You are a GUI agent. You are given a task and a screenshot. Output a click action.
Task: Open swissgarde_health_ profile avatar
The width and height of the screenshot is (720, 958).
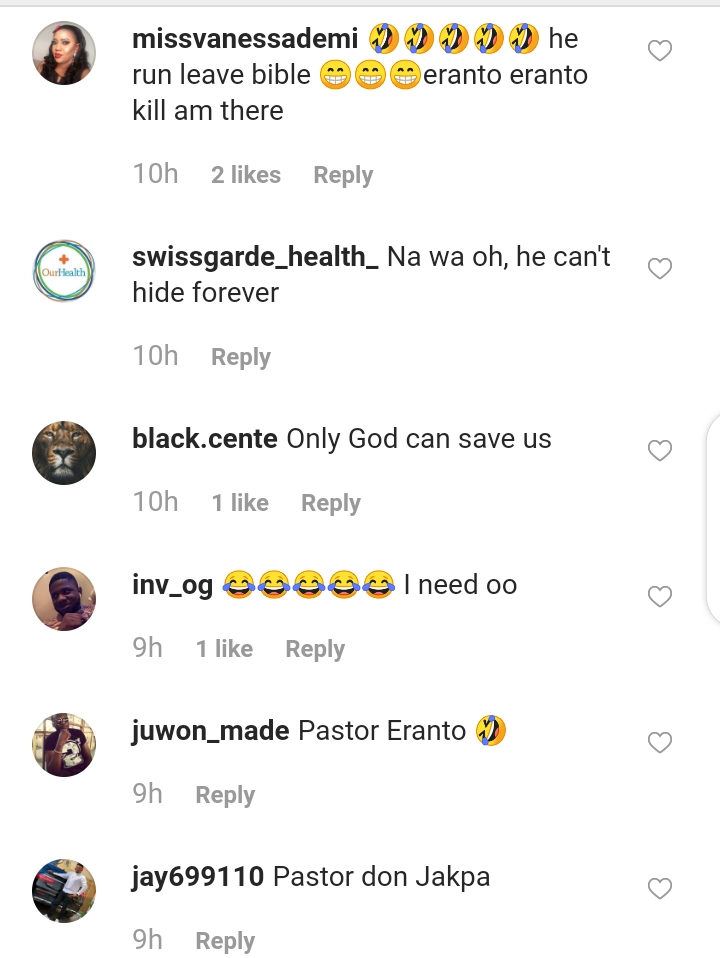point(64,271)
